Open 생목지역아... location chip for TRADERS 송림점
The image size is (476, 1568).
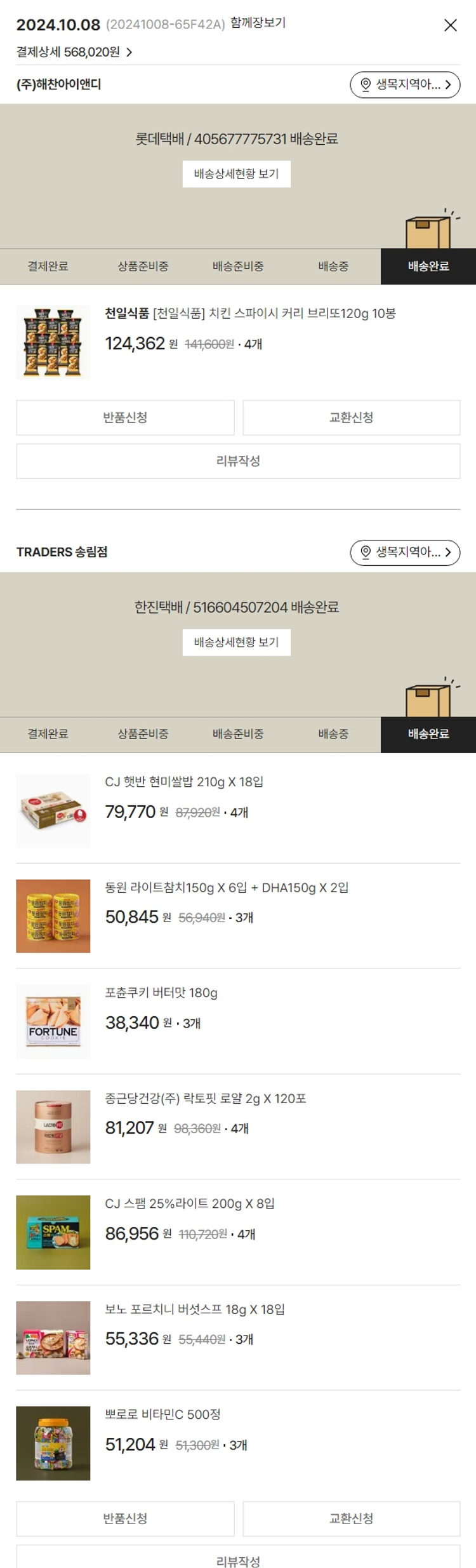click(405, 552)
